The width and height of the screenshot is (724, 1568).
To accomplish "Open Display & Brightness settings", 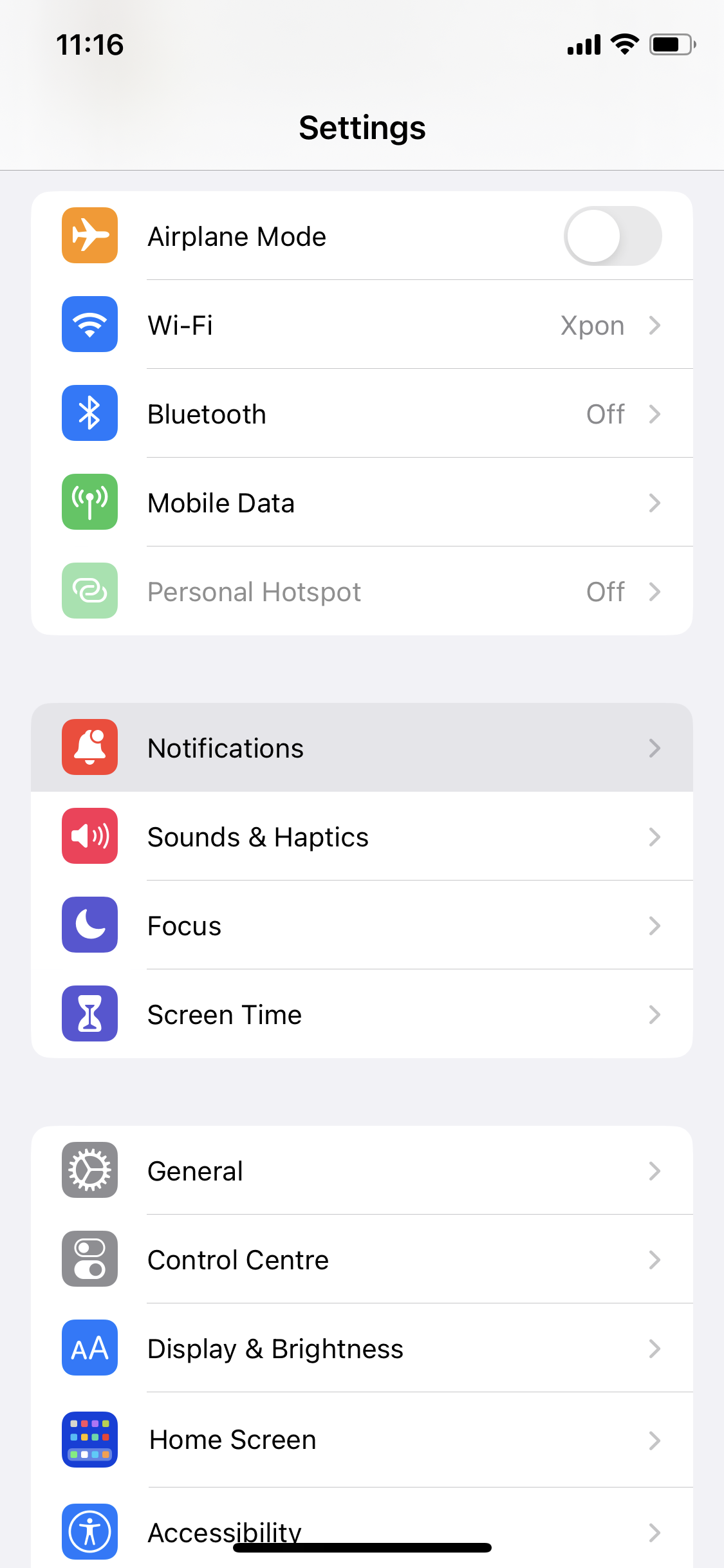I will (x=362, y=1349).
